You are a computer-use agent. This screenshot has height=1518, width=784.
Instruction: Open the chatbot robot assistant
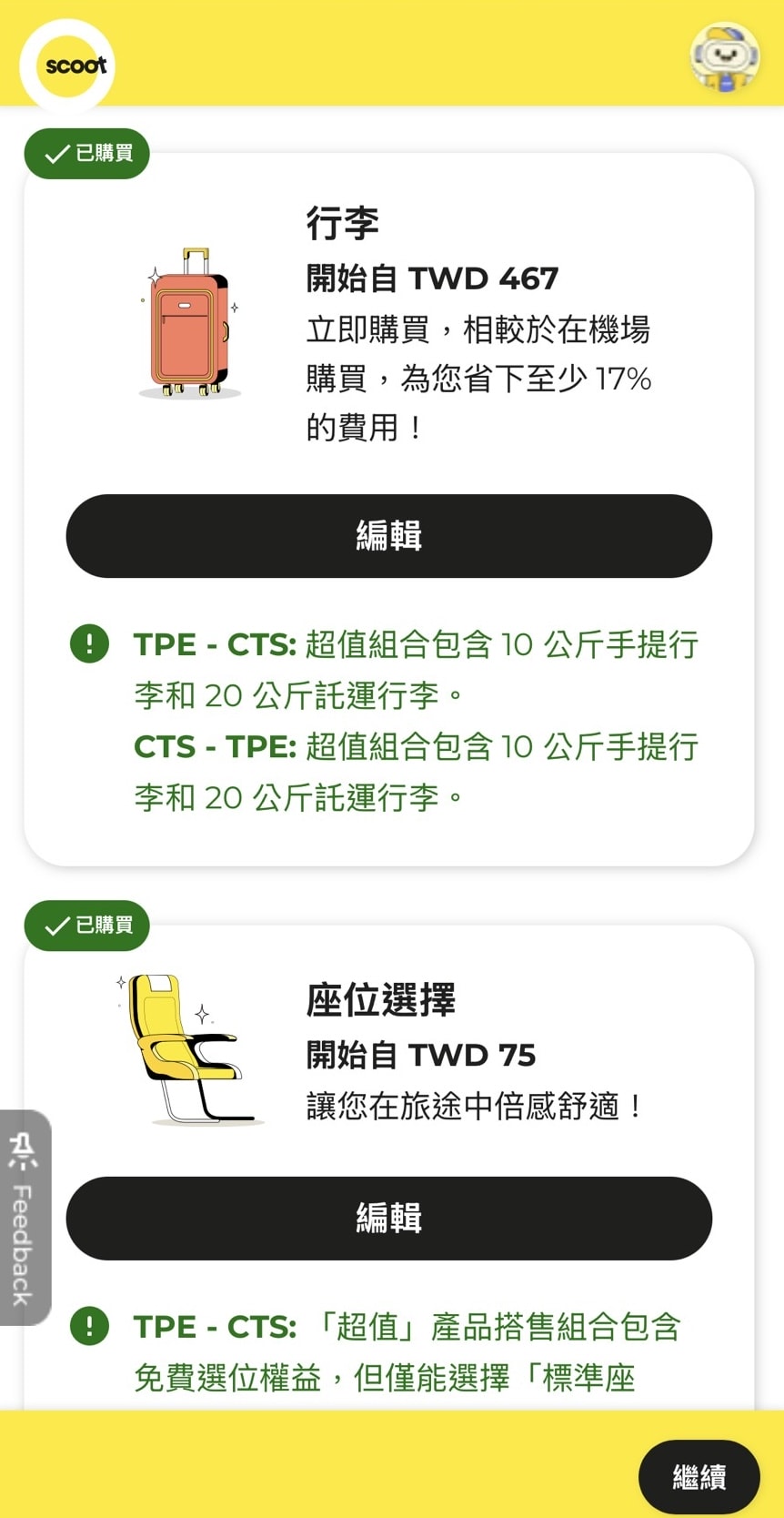click(724, 57)
